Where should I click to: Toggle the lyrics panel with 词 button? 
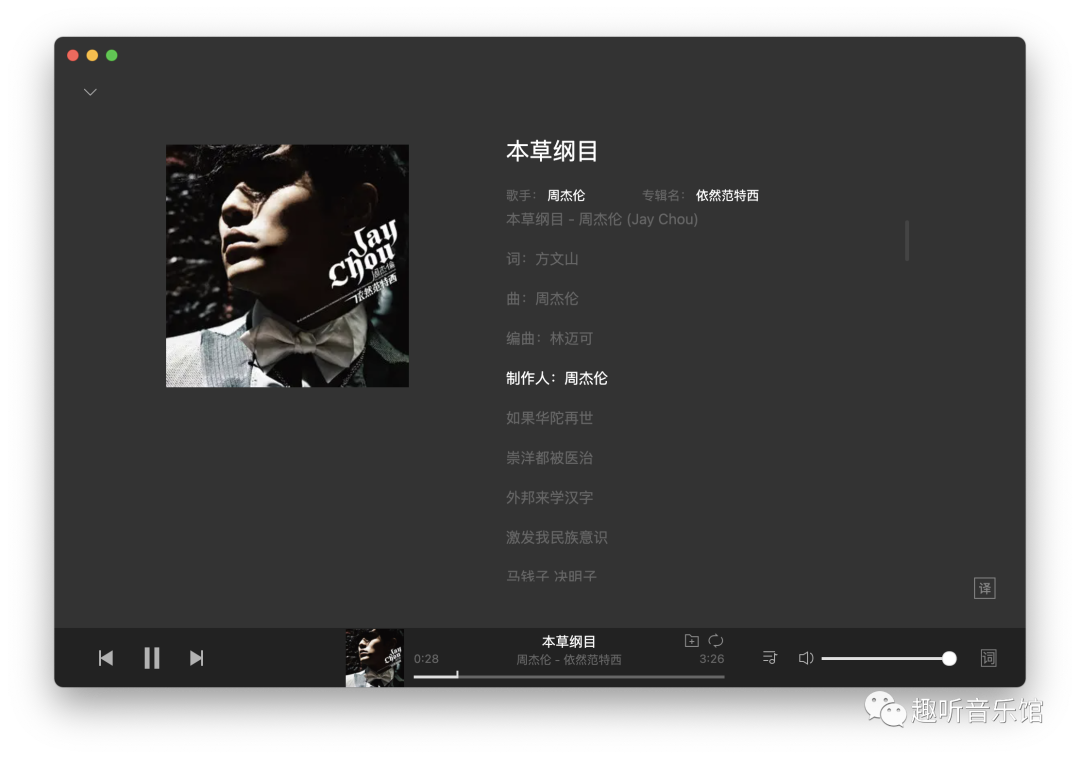[988, 658]
